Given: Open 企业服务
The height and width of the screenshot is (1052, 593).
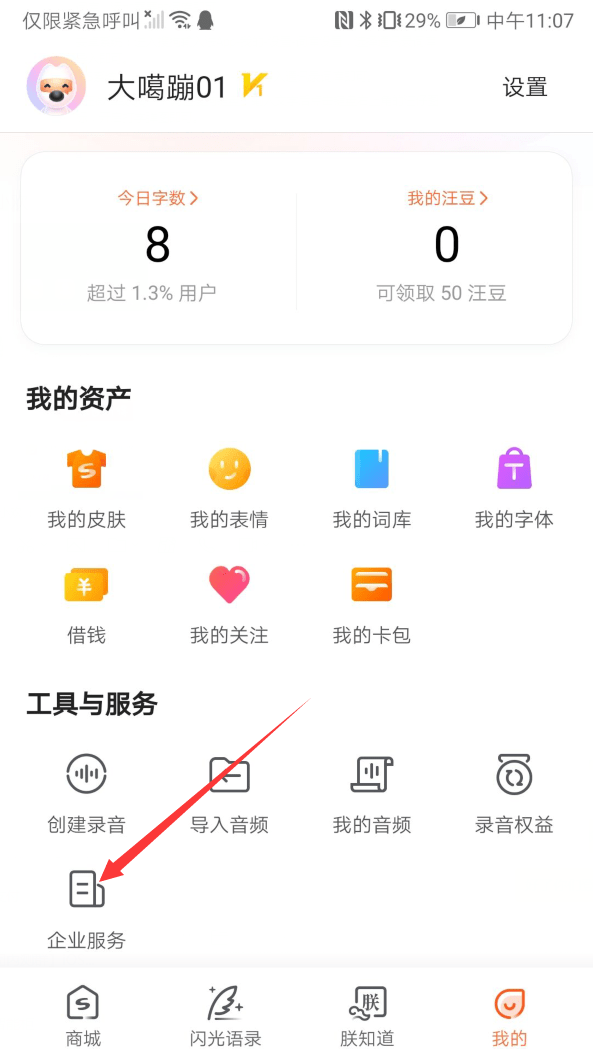Looking at the screenshot, I should 87,909.
